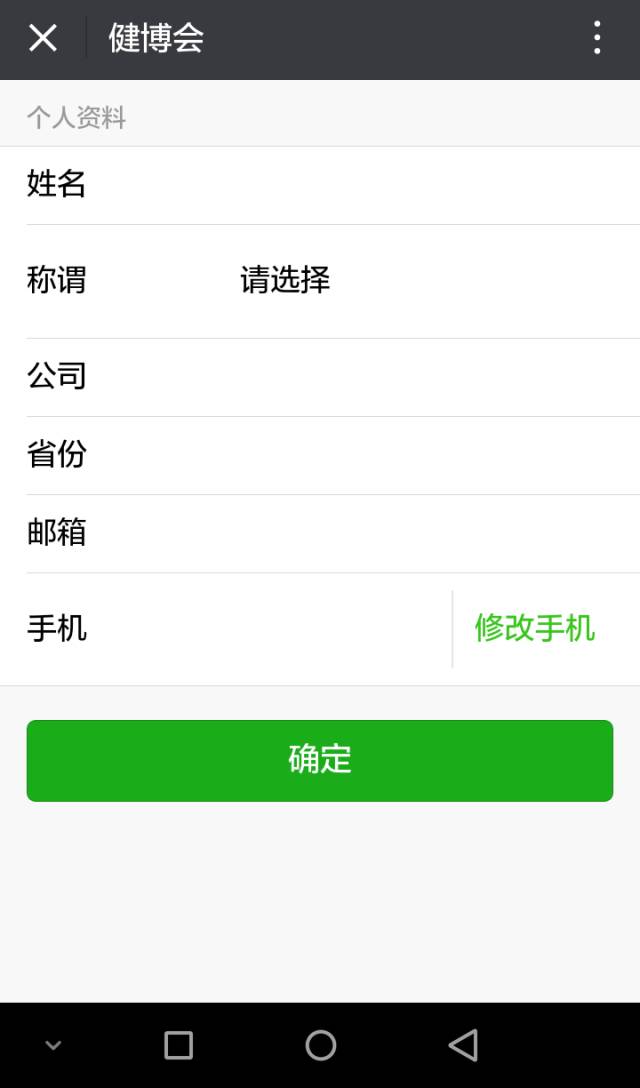Focus the 公司 company field
This screenshot has width=640, height=1088.
[x=320, y=377]
